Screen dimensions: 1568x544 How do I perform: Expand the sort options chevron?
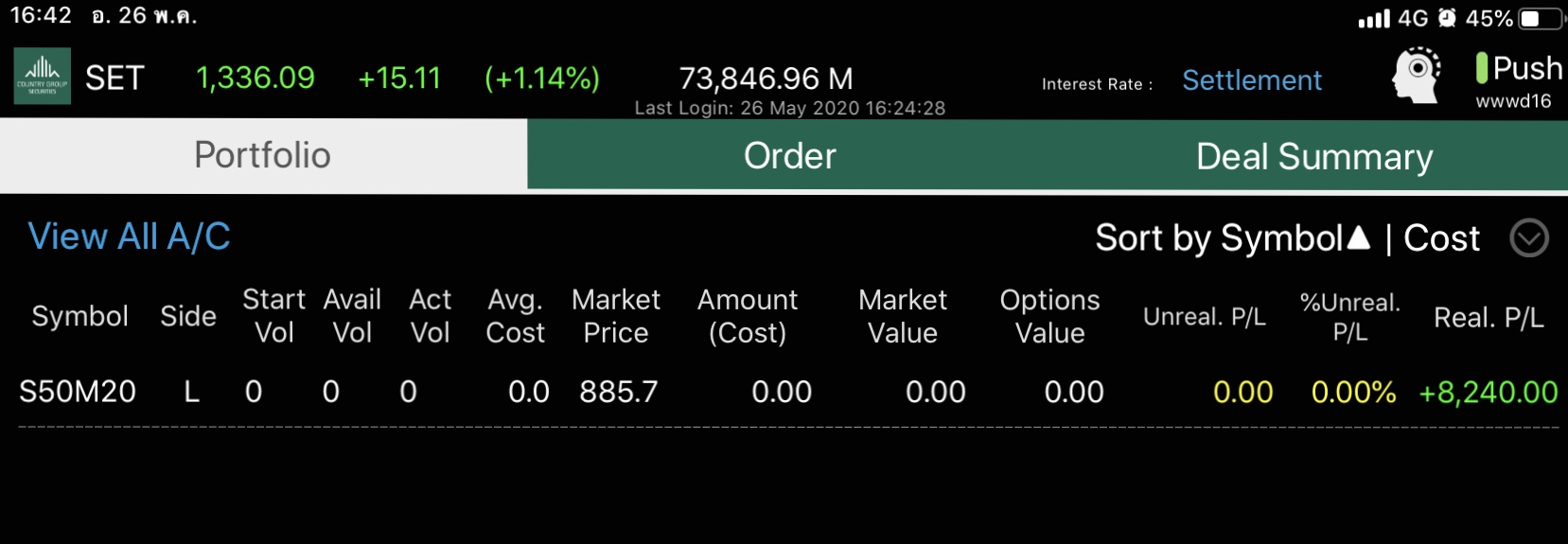(x=1528, y=238)
